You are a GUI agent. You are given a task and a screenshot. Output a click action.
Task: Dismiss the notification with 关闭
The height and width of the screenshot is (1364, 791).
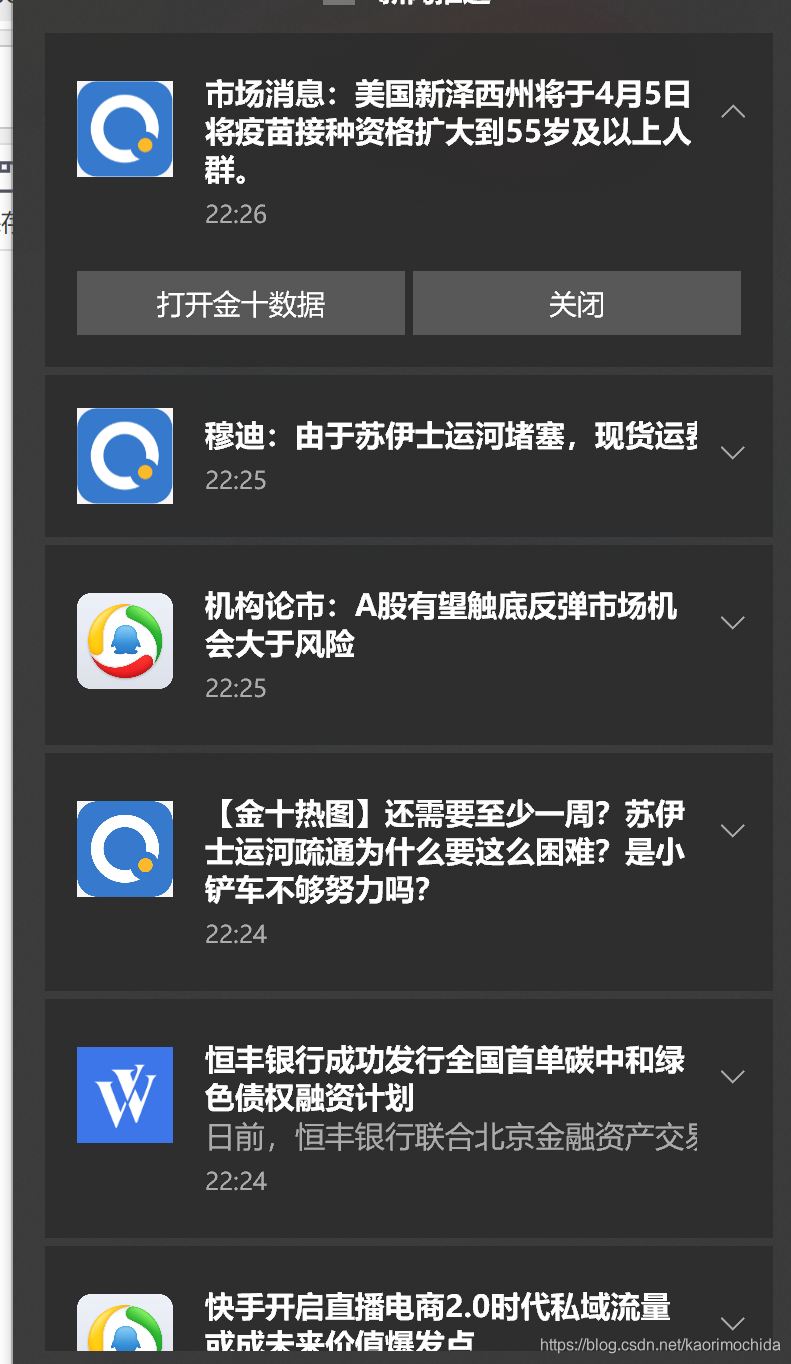pyautogui.click(x=576, y=303)
